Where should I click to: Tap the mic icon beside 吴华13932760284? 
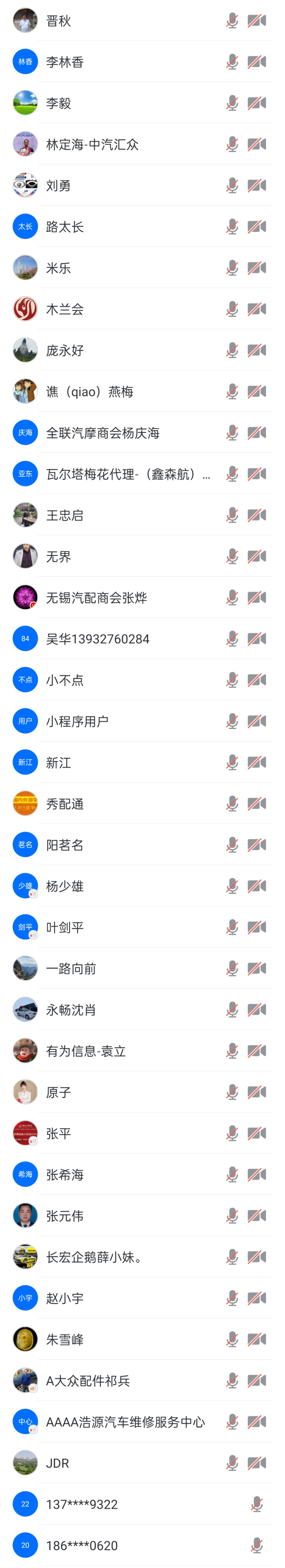click(232, 639)
